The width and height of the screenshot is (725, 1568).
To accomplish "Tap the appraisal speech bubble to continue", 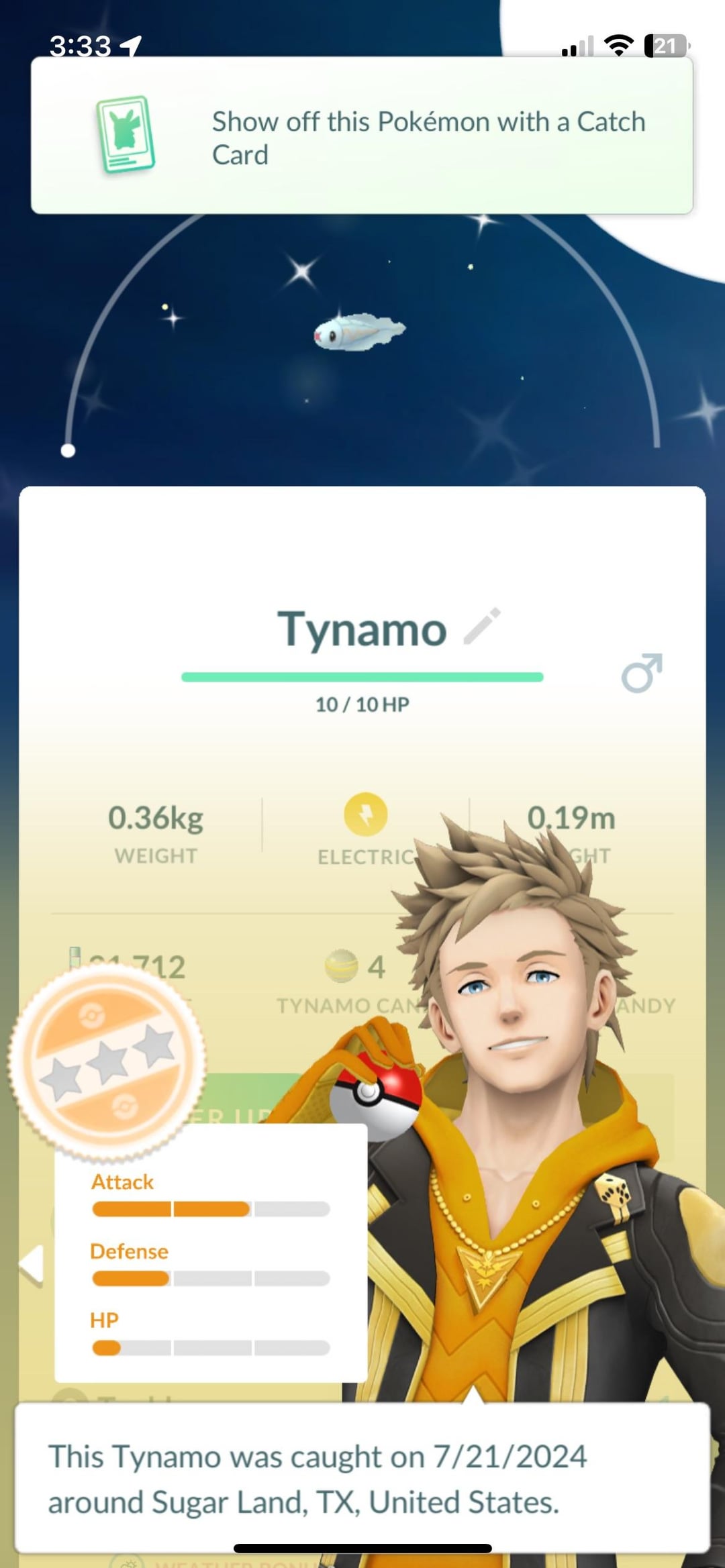I will coord(361,1479).
